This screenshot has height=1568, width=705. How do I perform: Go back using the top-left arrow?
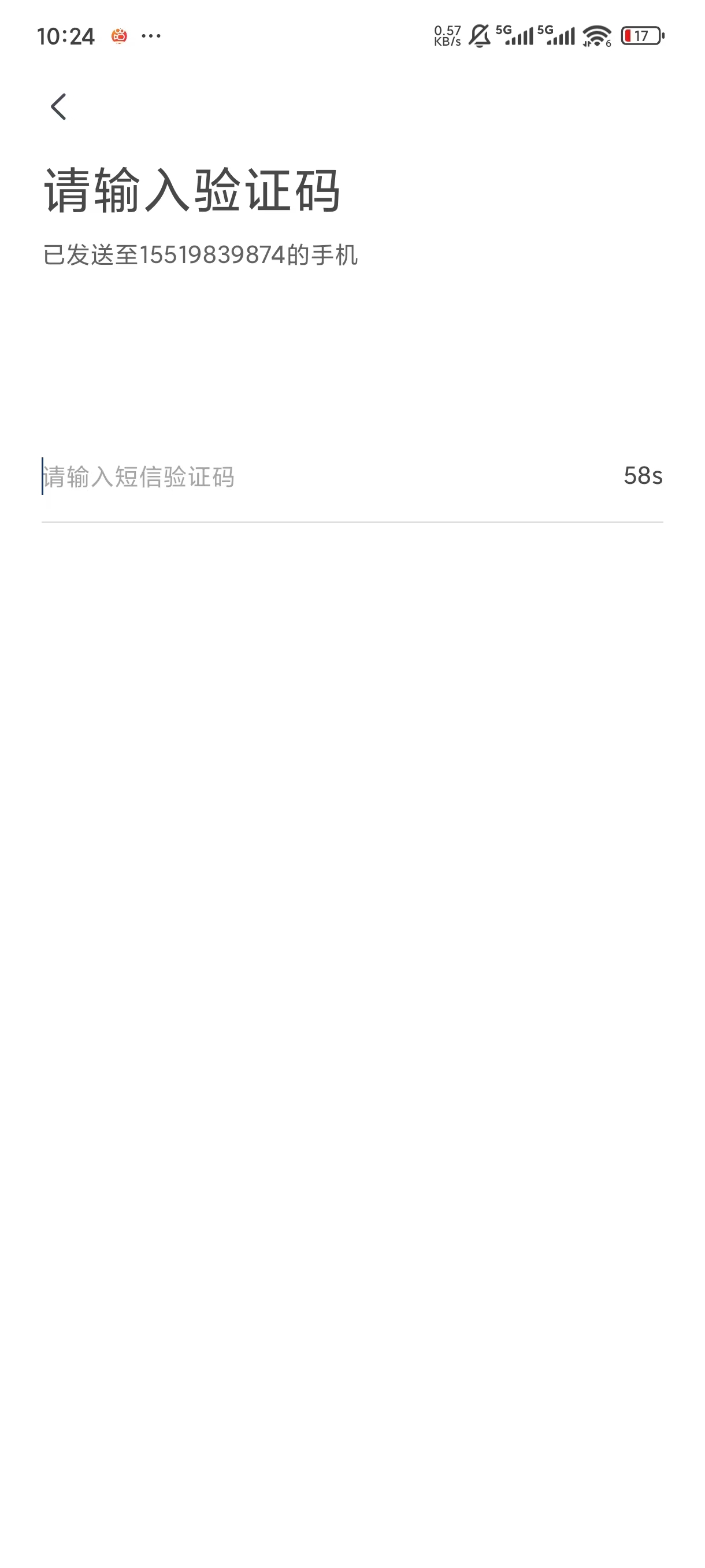[x=58, y=107]
